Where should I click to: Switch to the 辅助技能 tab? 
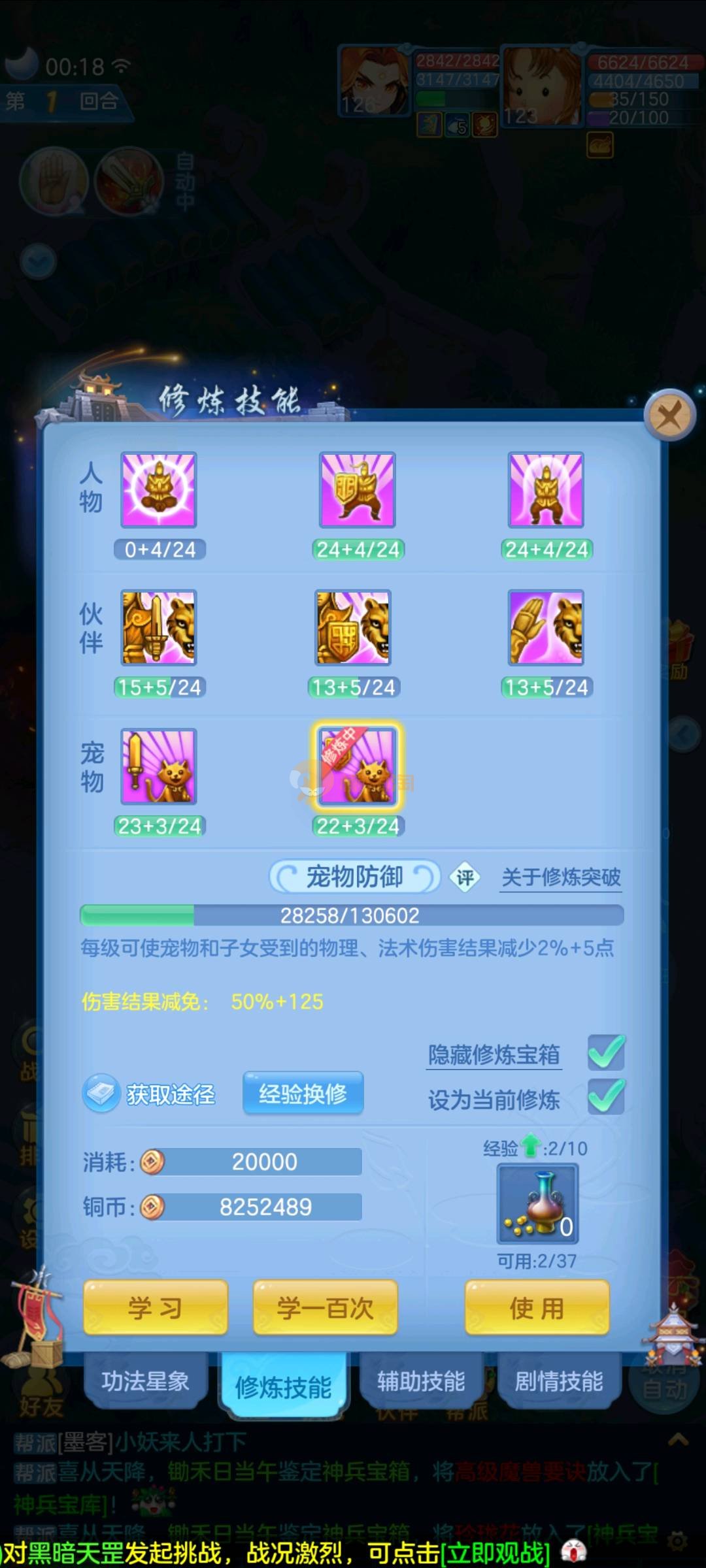[x=421, y=1381]
